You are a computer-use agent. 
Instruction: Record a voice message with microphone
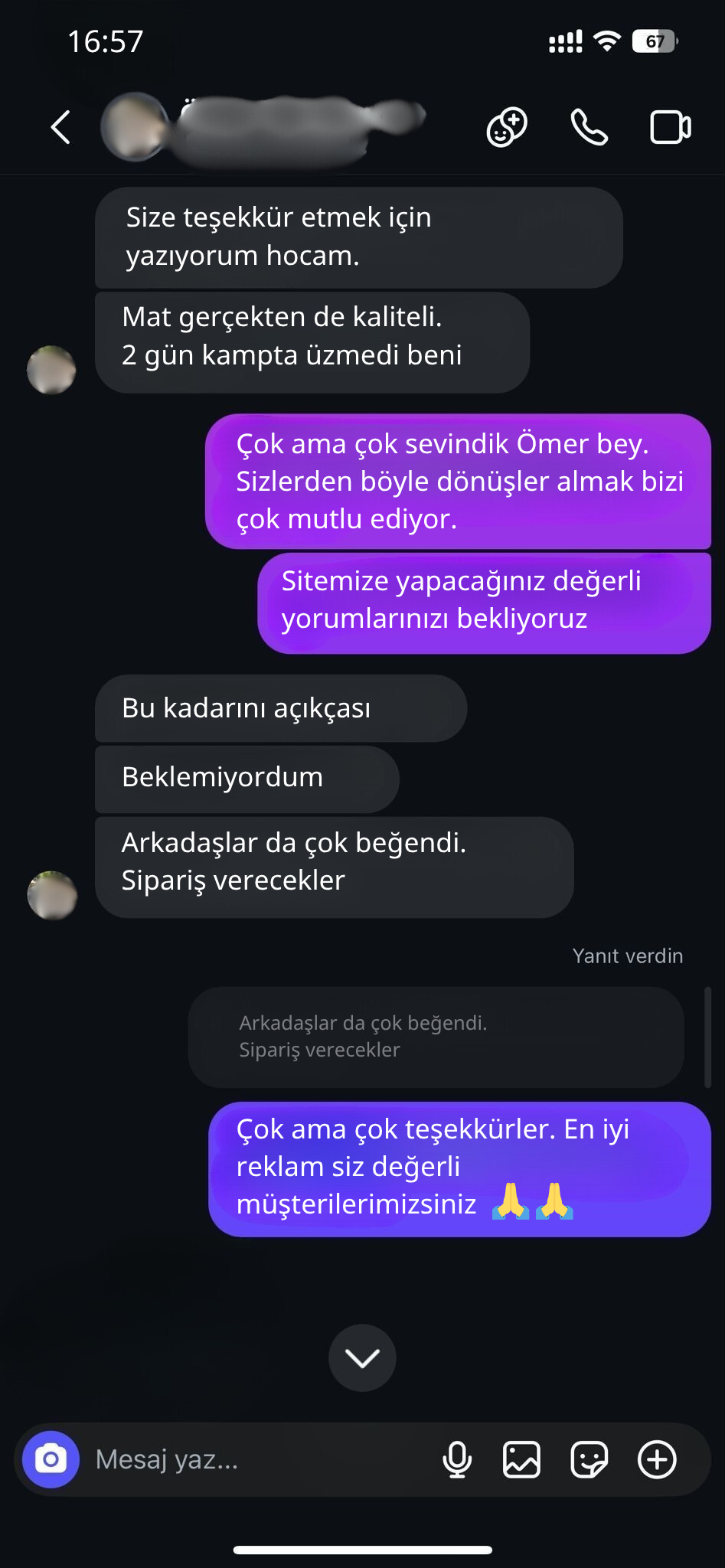click(457, 1459)
